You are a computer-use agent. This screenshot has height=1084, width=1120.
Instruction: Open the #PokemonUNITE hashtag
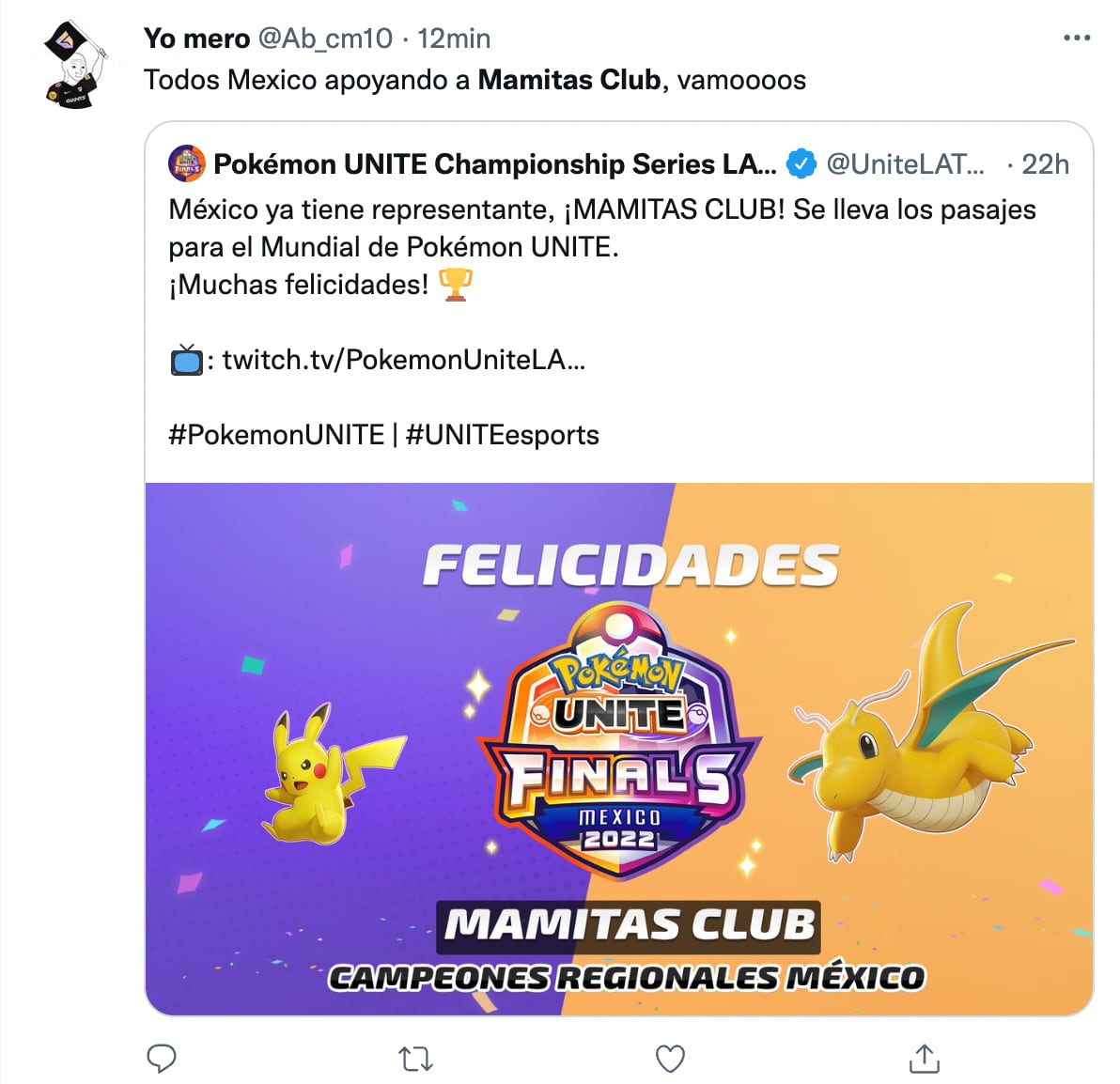point(276,435)
